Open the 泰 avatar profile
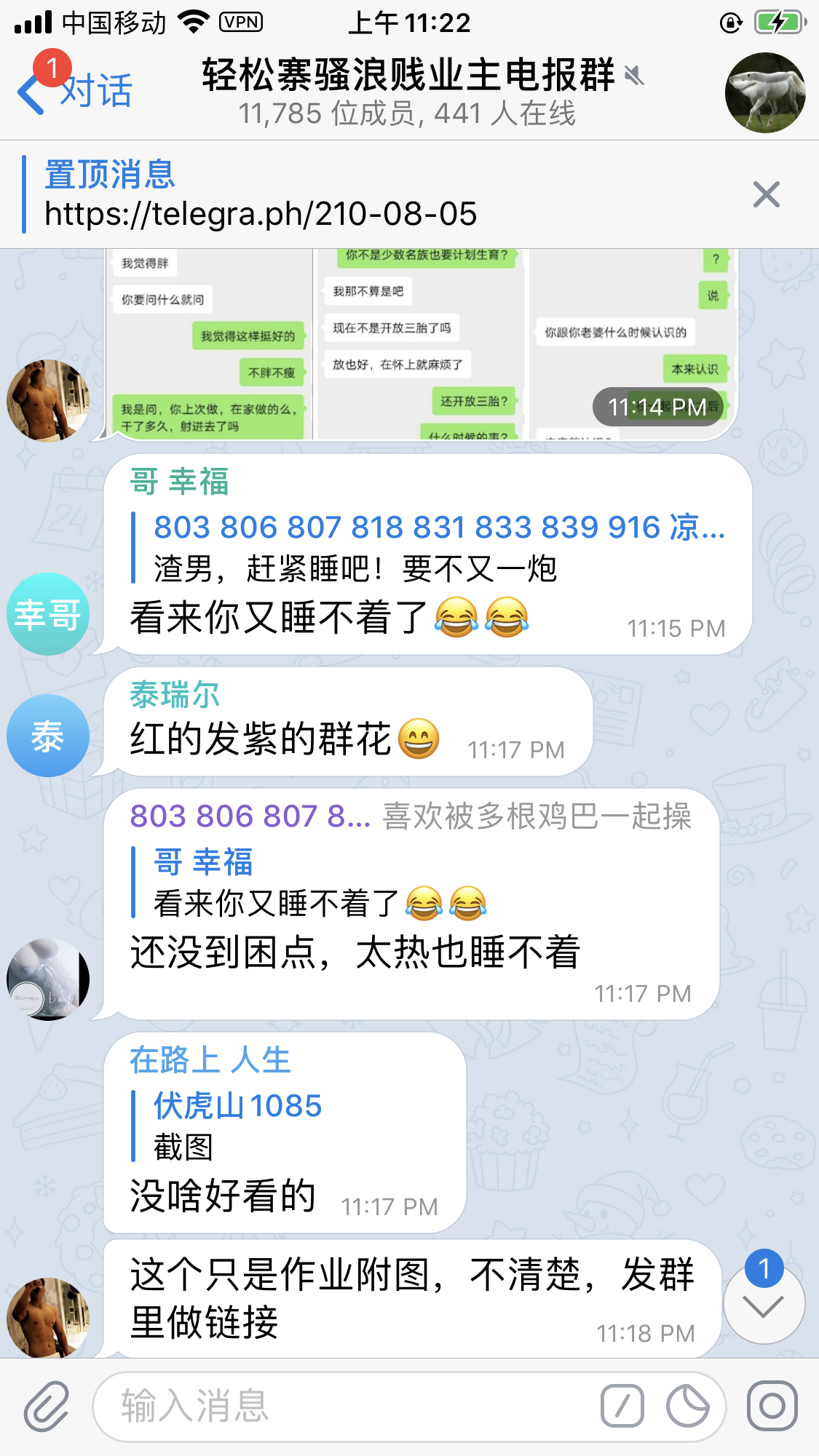This screenshot has height=1456, width=819. coord(48,736)
